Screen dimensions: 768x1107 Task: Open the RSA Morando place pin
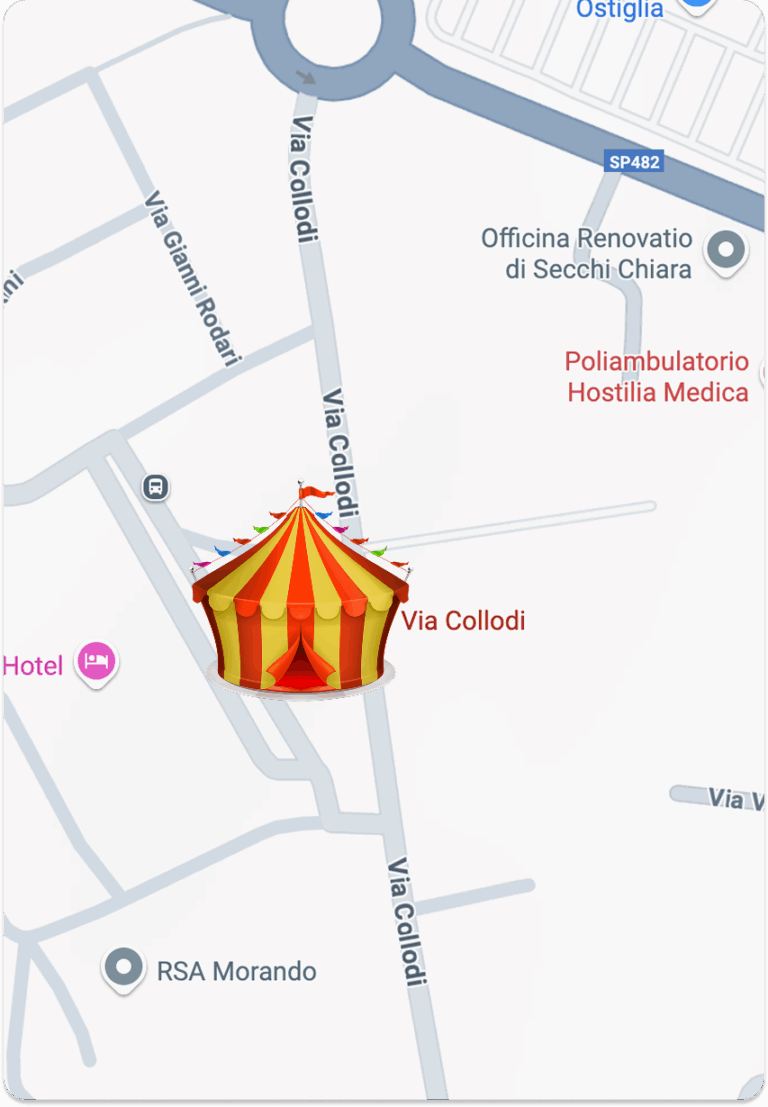(x=124, y=967)
